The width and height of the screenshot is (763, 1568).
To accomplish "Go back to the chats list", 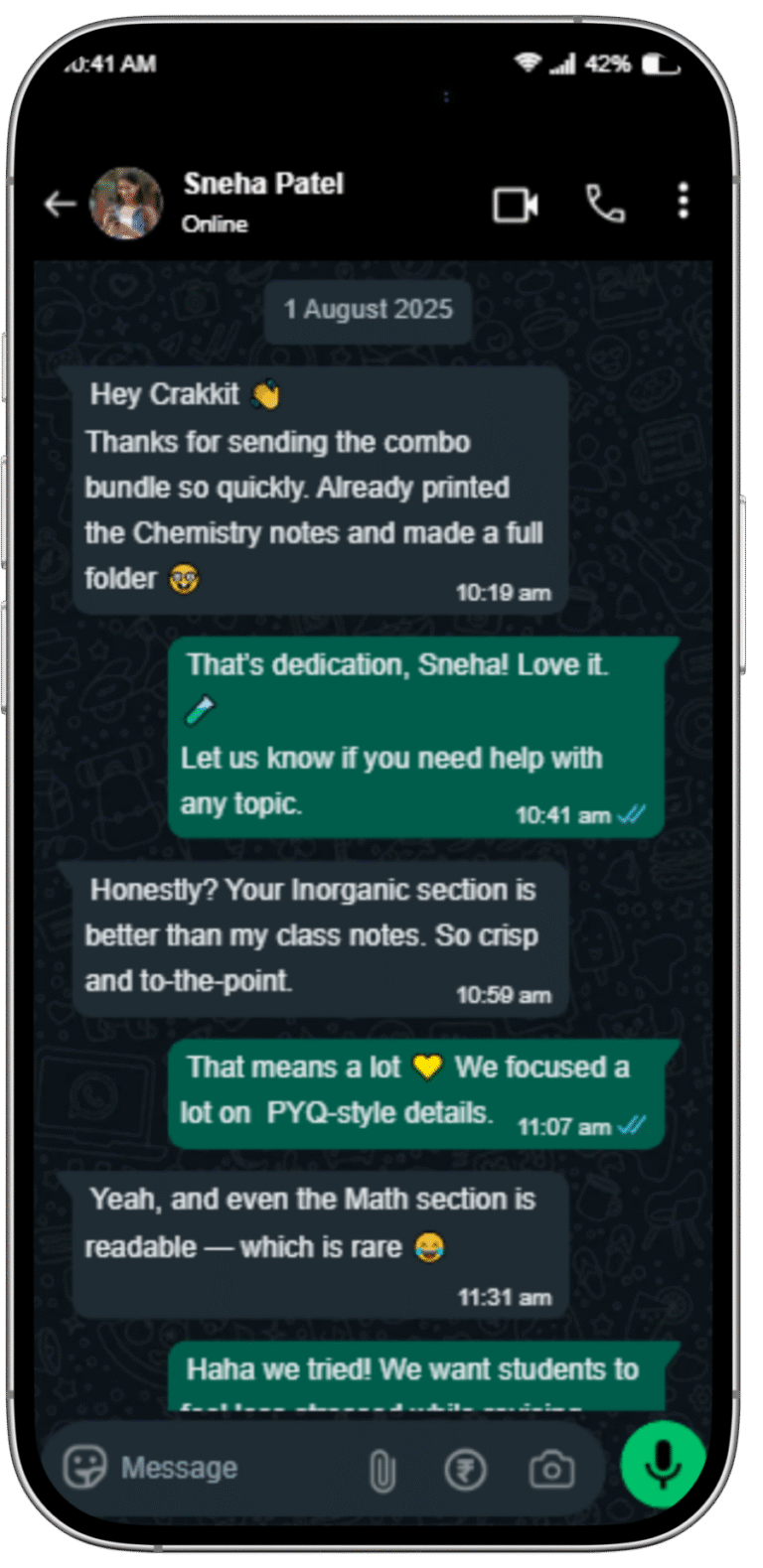I will tap(61, 205).
